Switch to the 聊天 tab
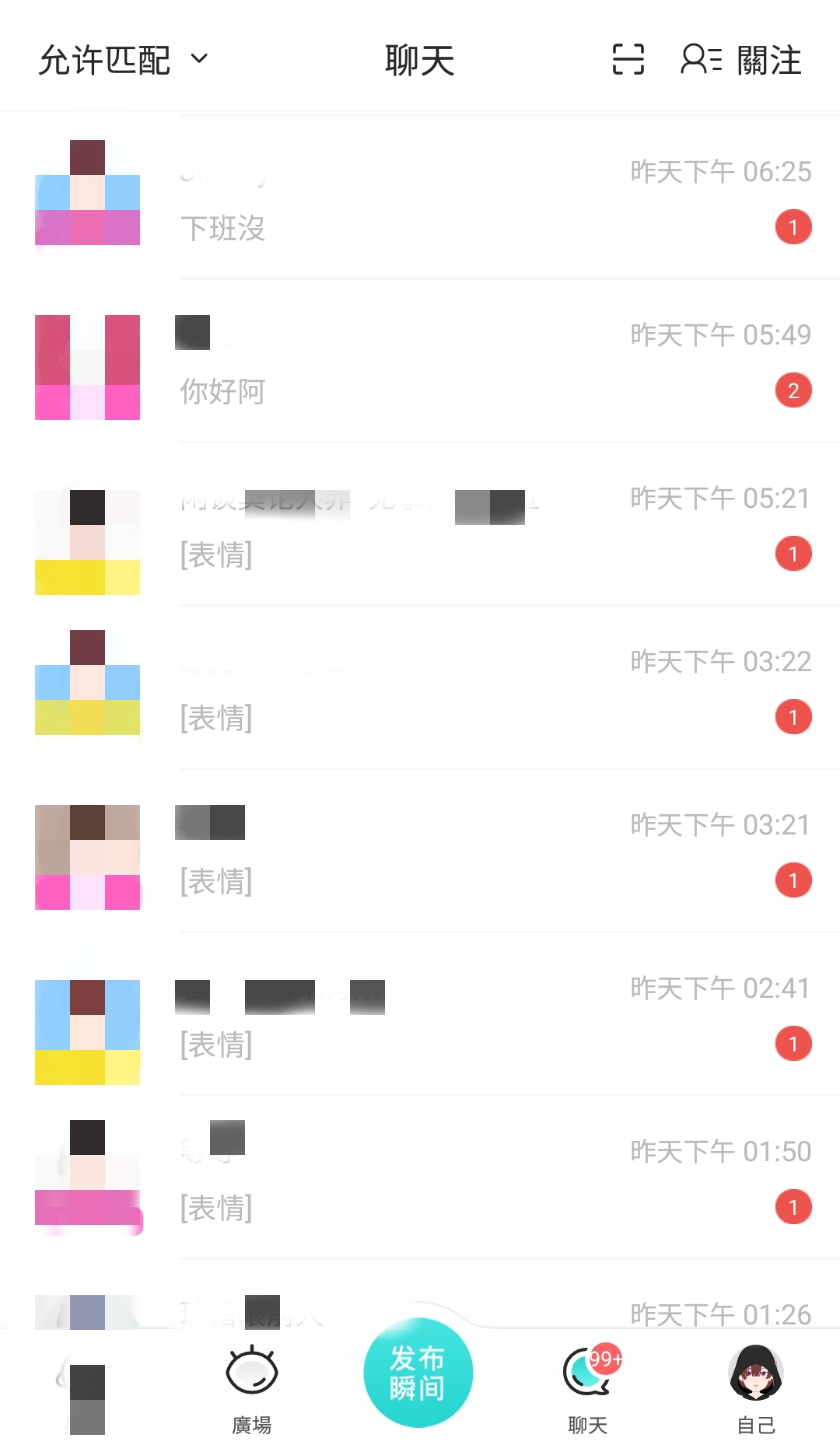This screenshot has width=840, height=1445. click(588, 1388)
